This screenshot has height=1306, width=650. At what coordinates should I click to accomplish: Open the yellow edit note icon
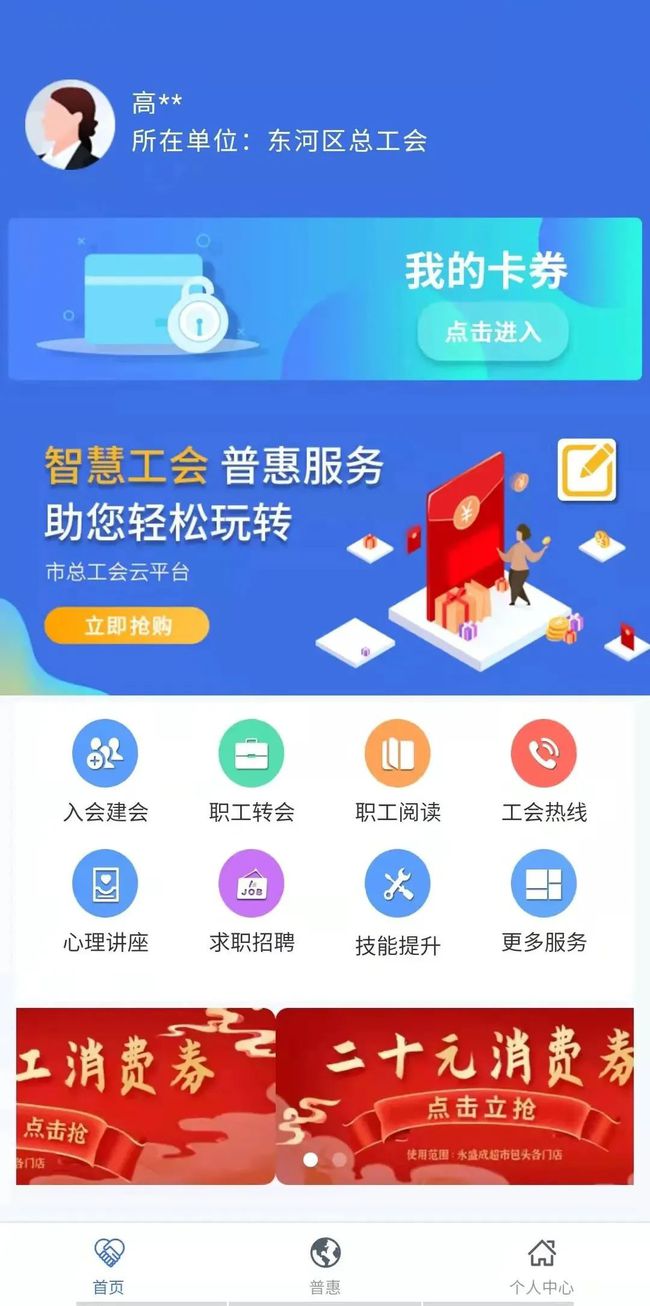[x=587, y=470]
